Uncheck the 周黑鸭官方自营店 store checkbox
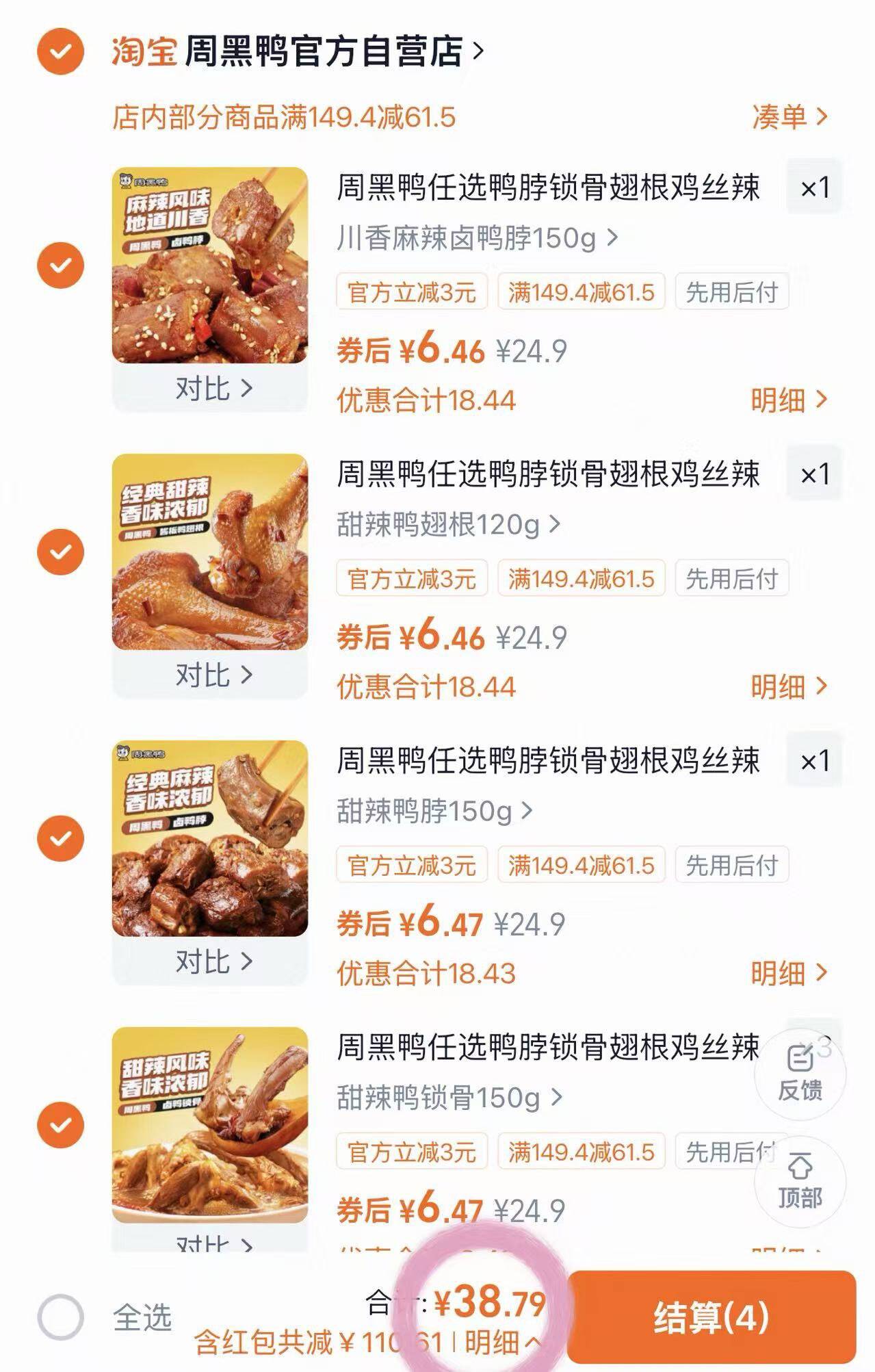Viewport: 875px width, 1372px height. click(x=60, y=51)
